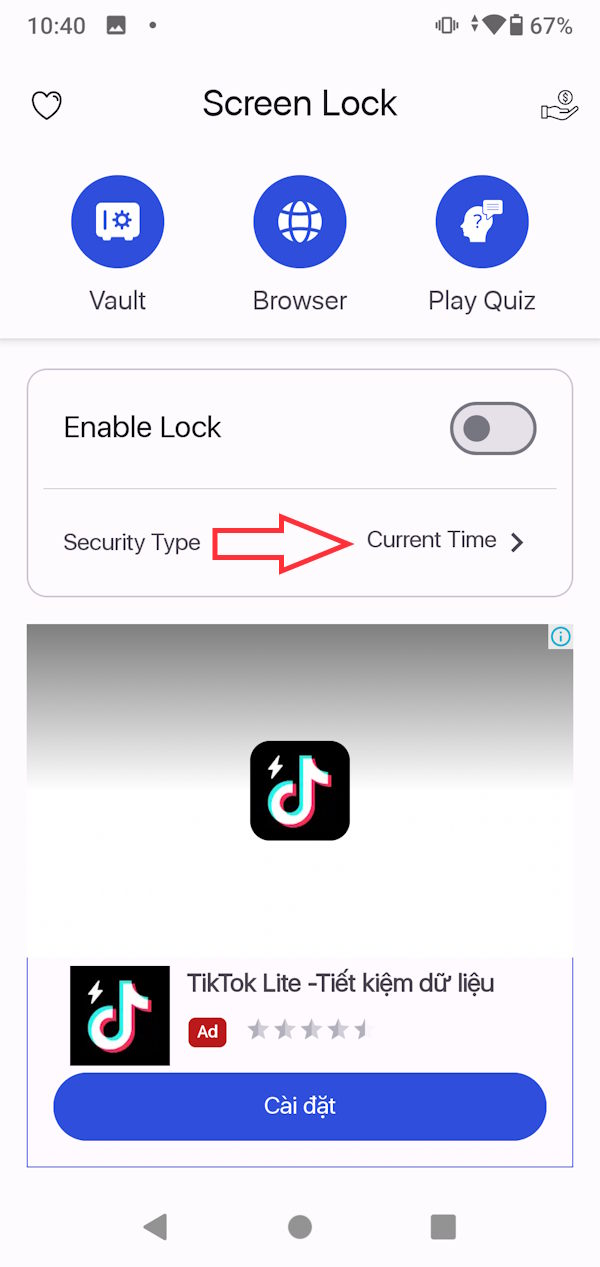The image size is (600, 1267).
Task: Toggle the Enable Lock switch
Action: [x=493, y=429]
